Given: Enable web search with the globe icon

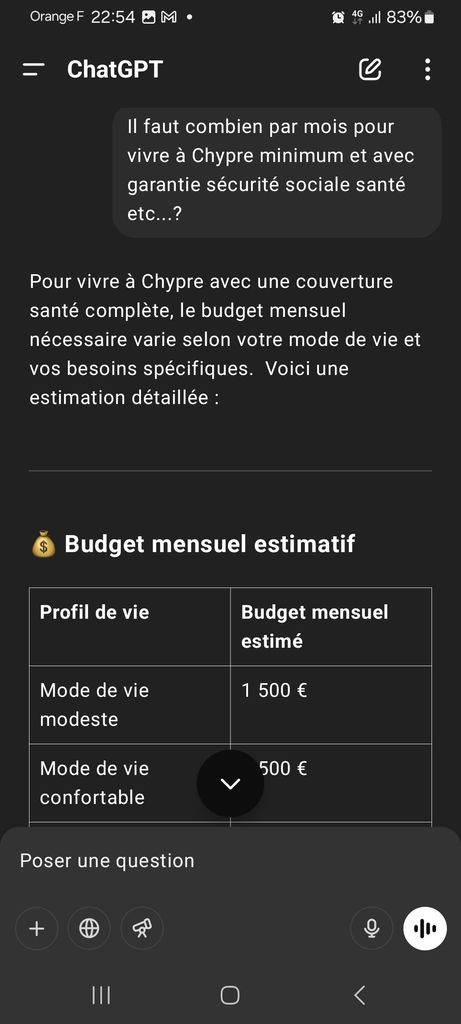Looking at the screenshot, I should pyautogui.click(x=89, y=928).
